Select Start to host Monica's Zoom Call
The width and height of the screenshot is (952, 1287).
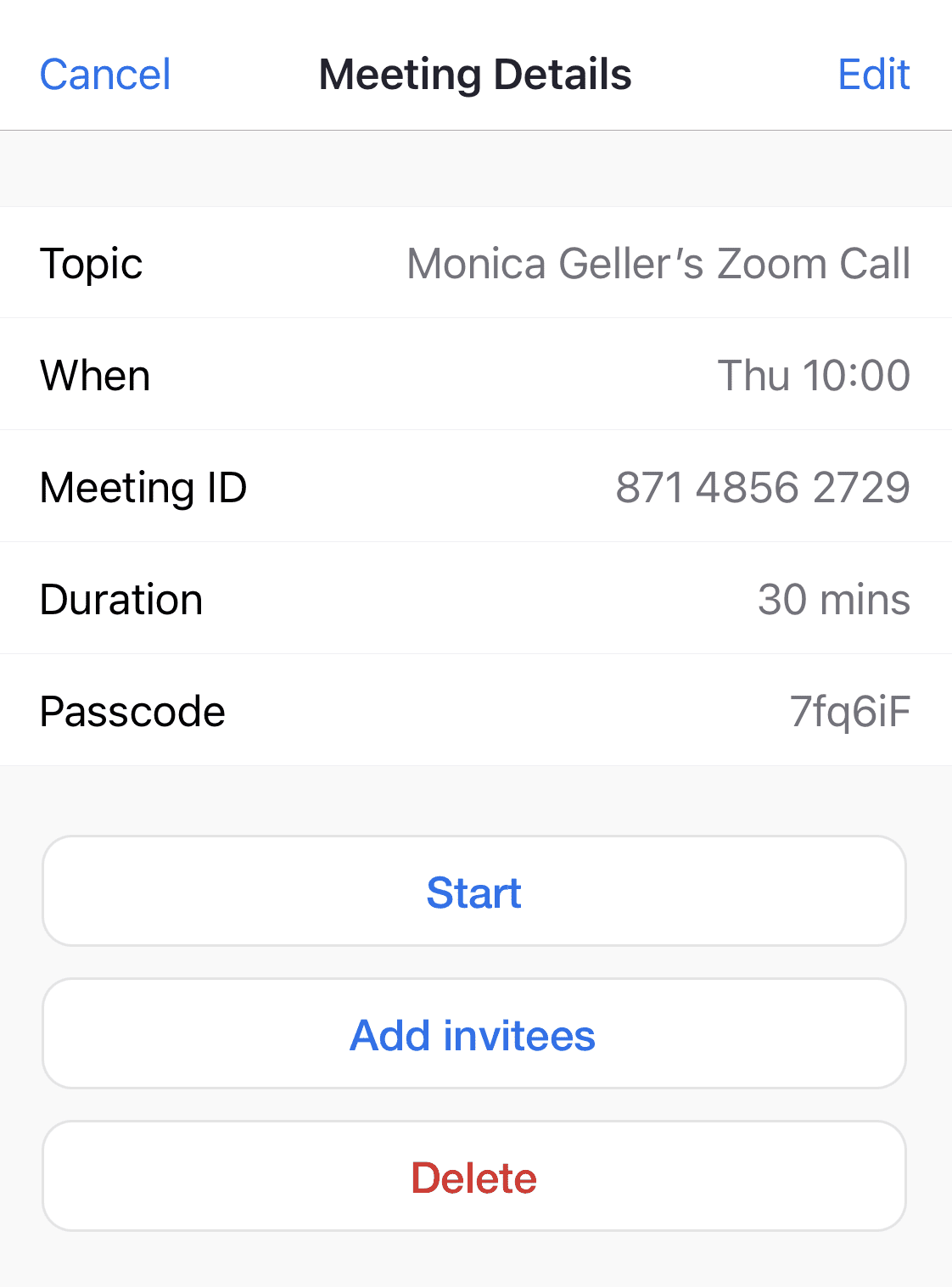(473, 891)
